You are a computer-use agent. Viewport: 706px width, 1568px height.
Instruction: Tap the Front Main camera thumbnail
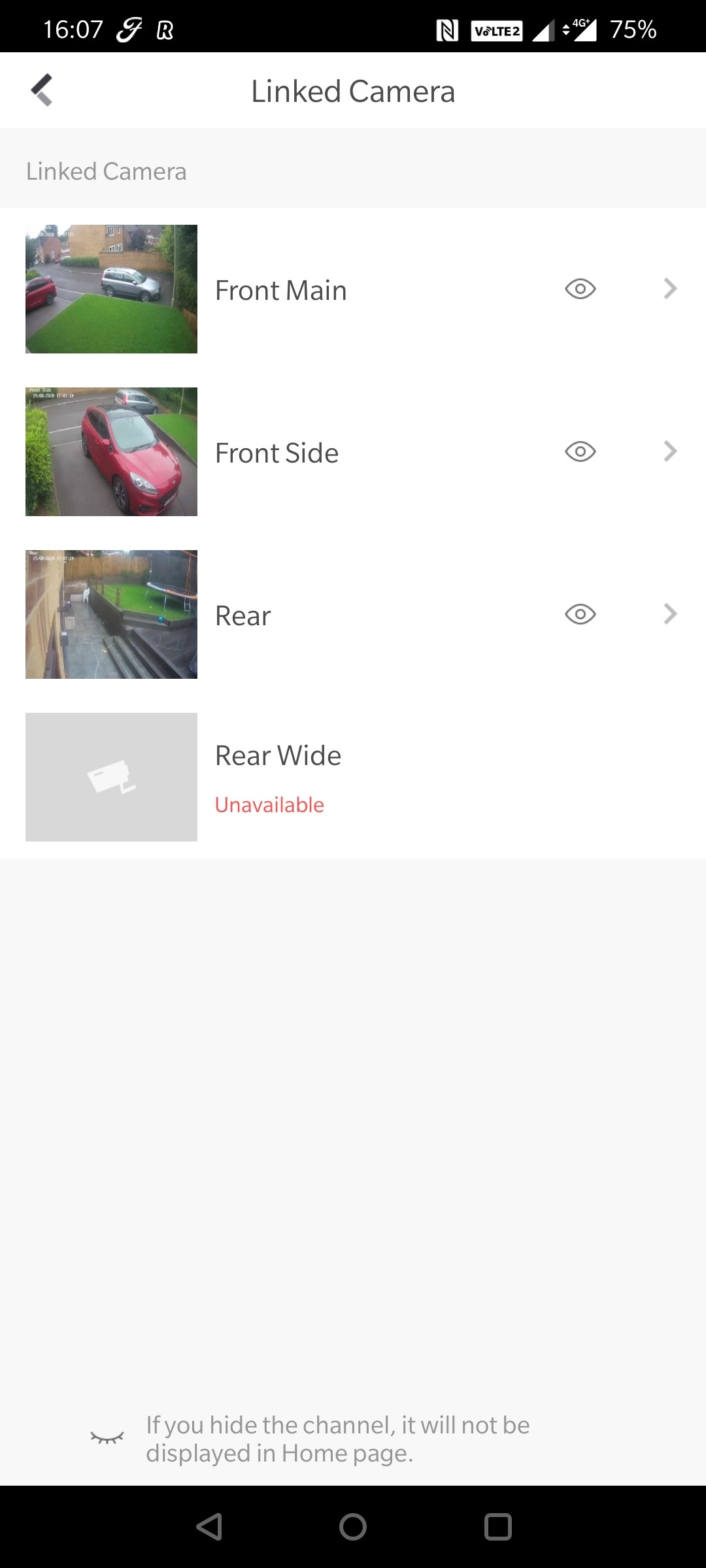click(x=111, y=289)
